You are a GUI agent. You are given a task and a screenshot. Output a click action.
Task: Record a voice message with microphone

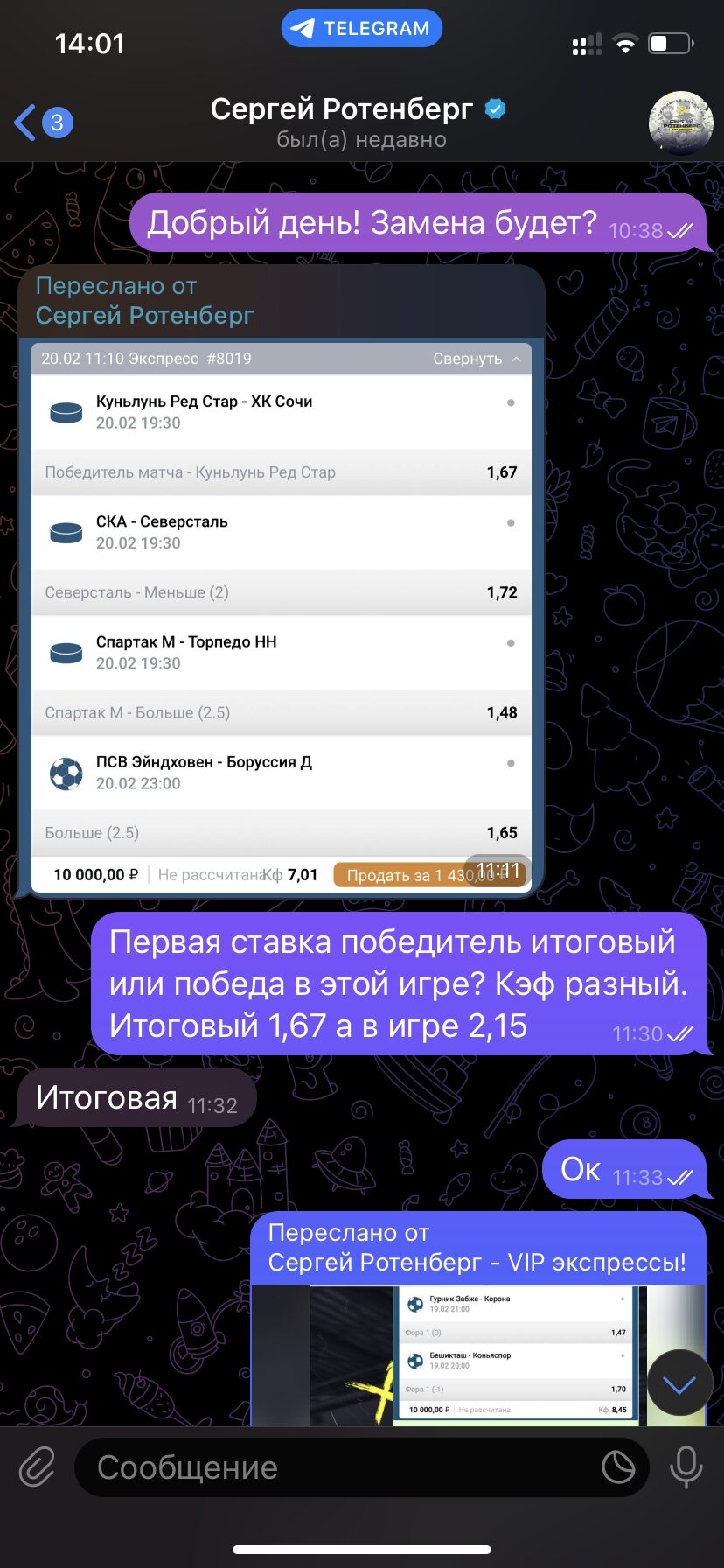(686, 1467)
